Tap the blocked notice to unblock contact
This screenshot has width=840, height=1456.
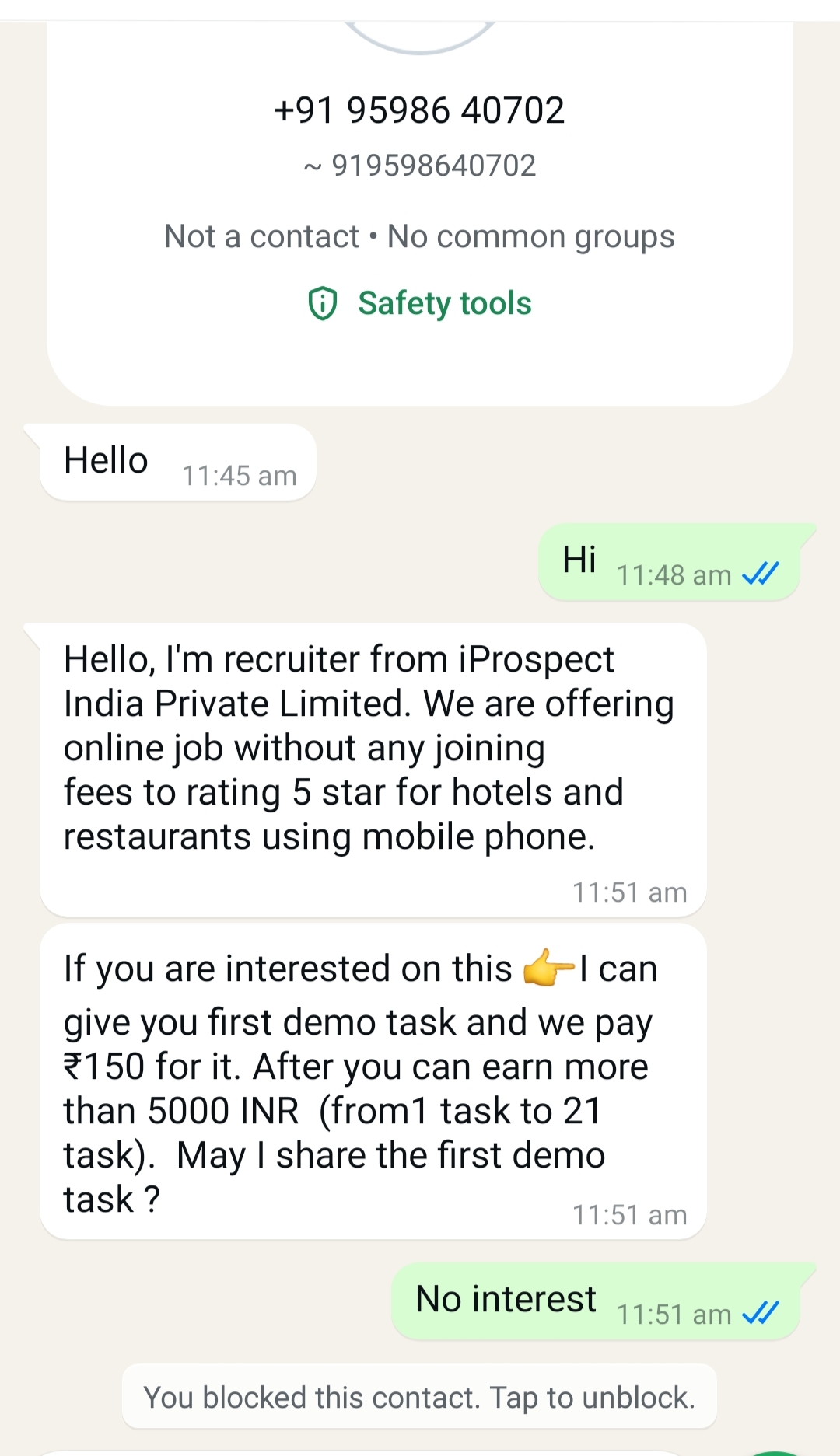coord(419,1397)
